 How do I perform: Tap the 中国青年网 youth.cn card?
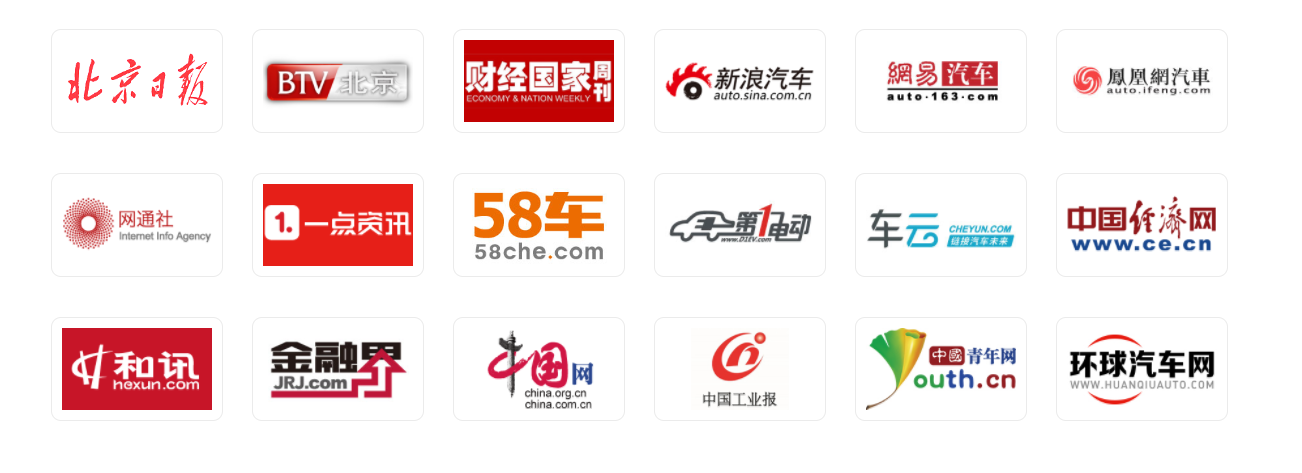coord(941,369)
